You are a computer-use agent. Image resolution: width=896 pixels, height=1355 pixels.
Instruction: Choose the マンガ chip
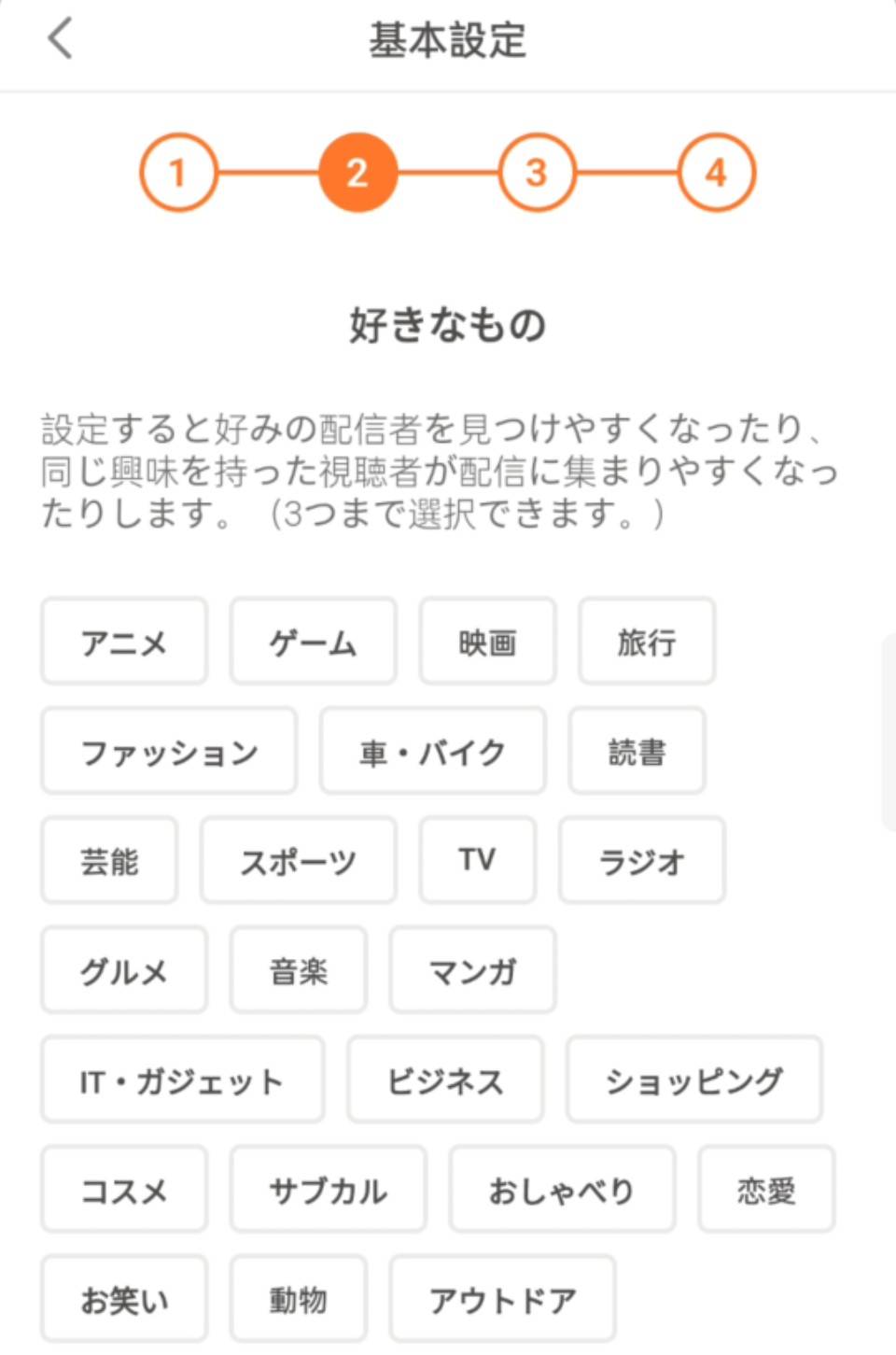point(472,970)
